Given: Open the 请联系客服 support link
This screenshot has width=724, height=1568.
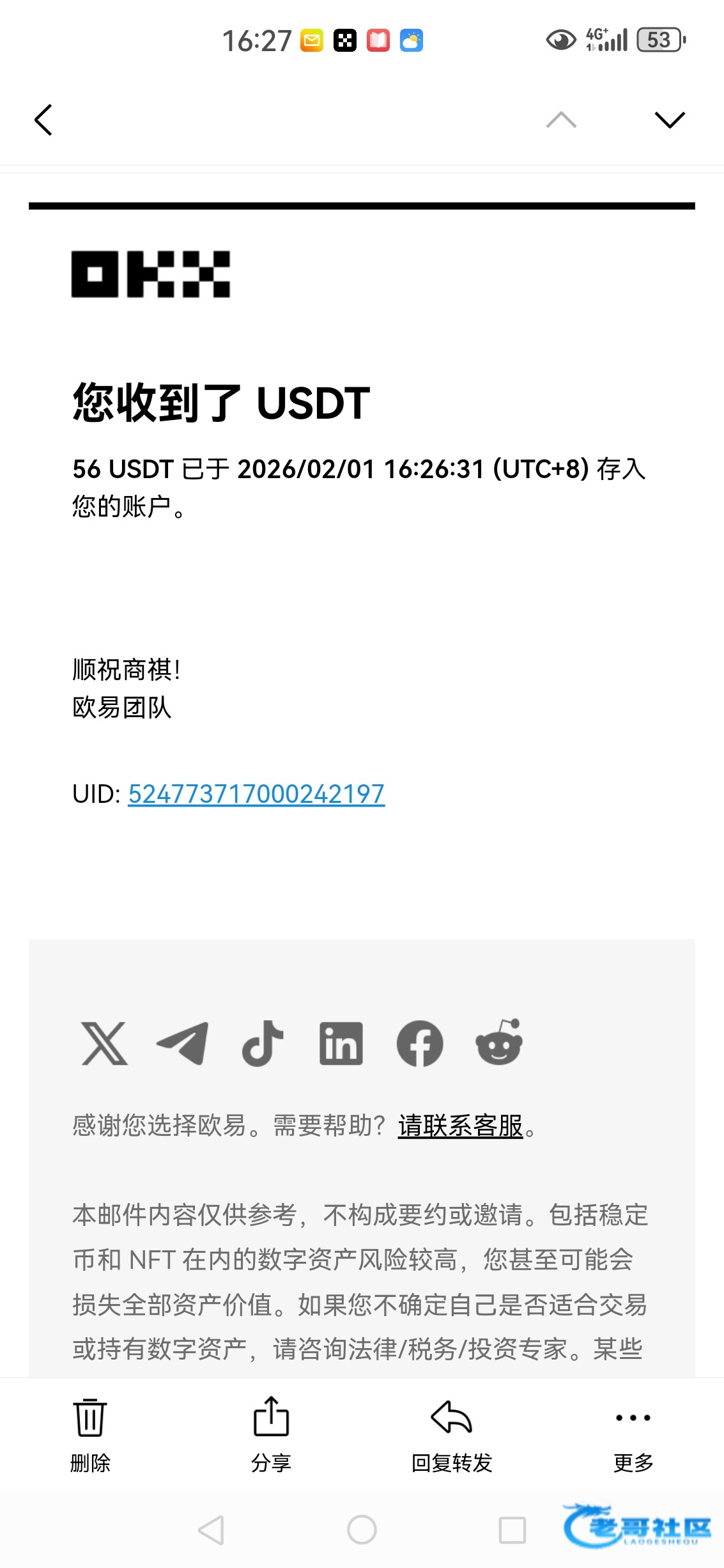Looking at the screenshot, I should [x=460, y=1126].
